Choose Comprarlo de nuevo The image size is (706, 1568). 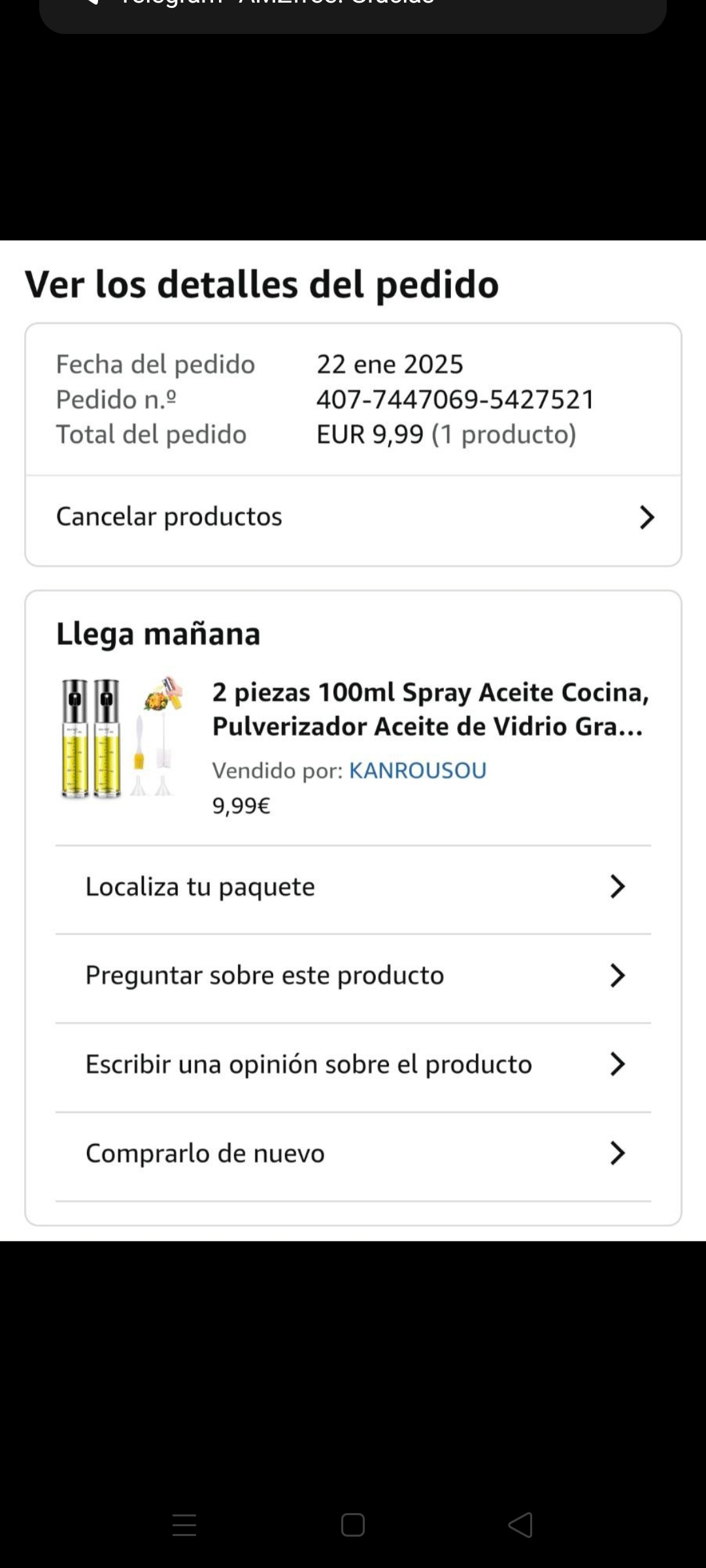tap(353, 1153)
